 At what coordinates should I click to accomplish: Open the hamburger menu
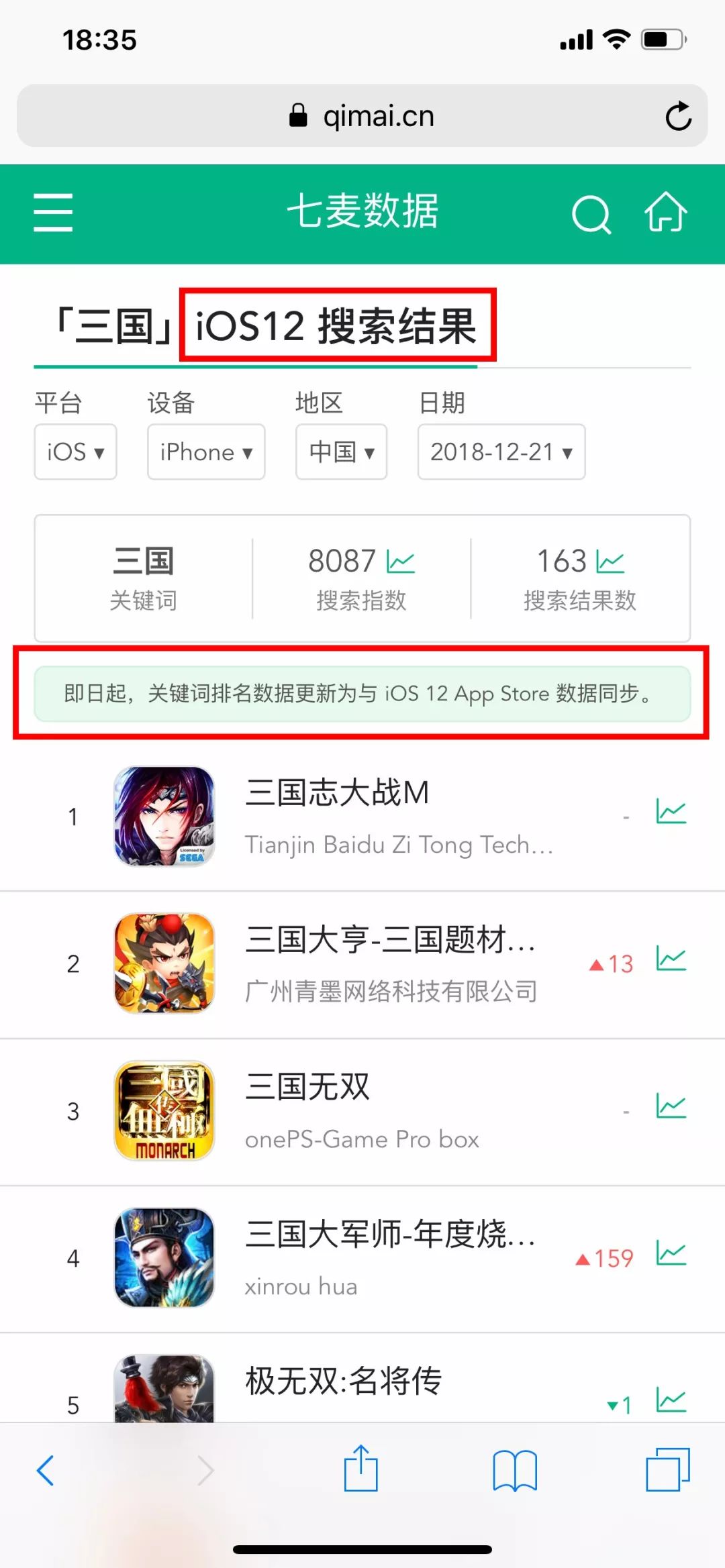tap(53, 213)
